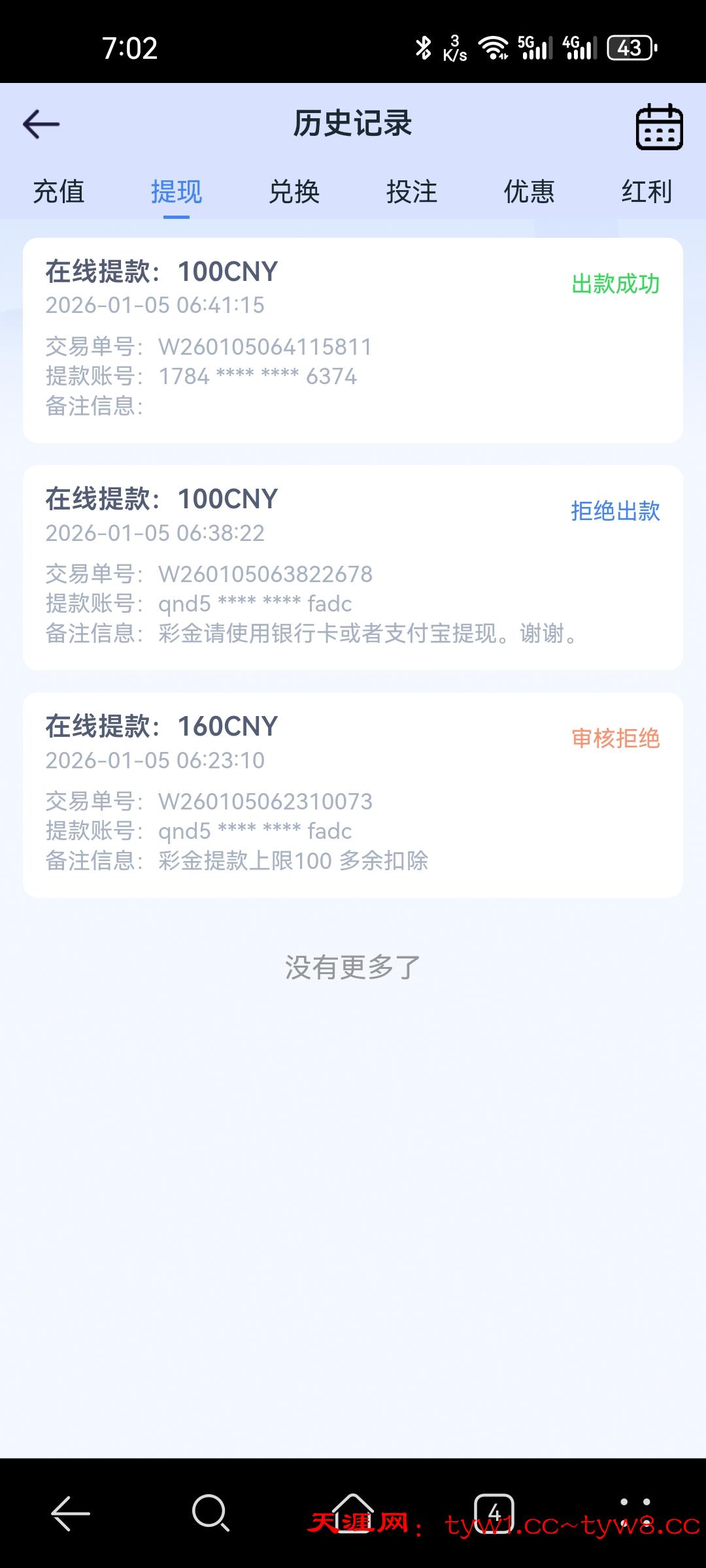The image size is (706, 1568).
Task: Open the 160CNY withdrawal record
Action: (x=353, y=795)
